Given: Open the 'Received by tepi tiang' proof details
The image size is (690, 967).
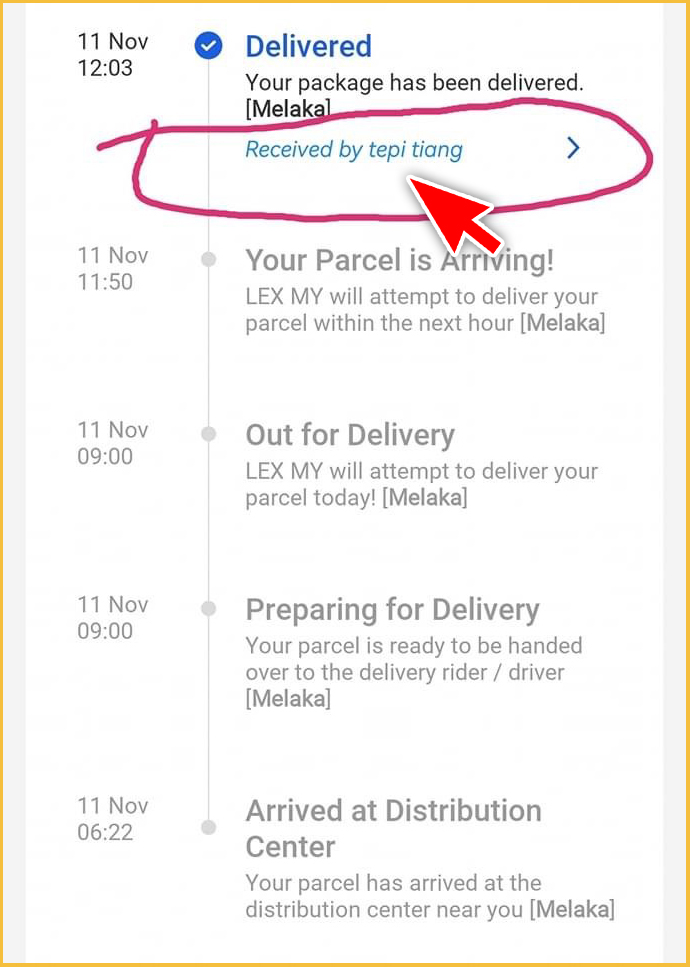Looking at the screenshot, I should (354, 151).
